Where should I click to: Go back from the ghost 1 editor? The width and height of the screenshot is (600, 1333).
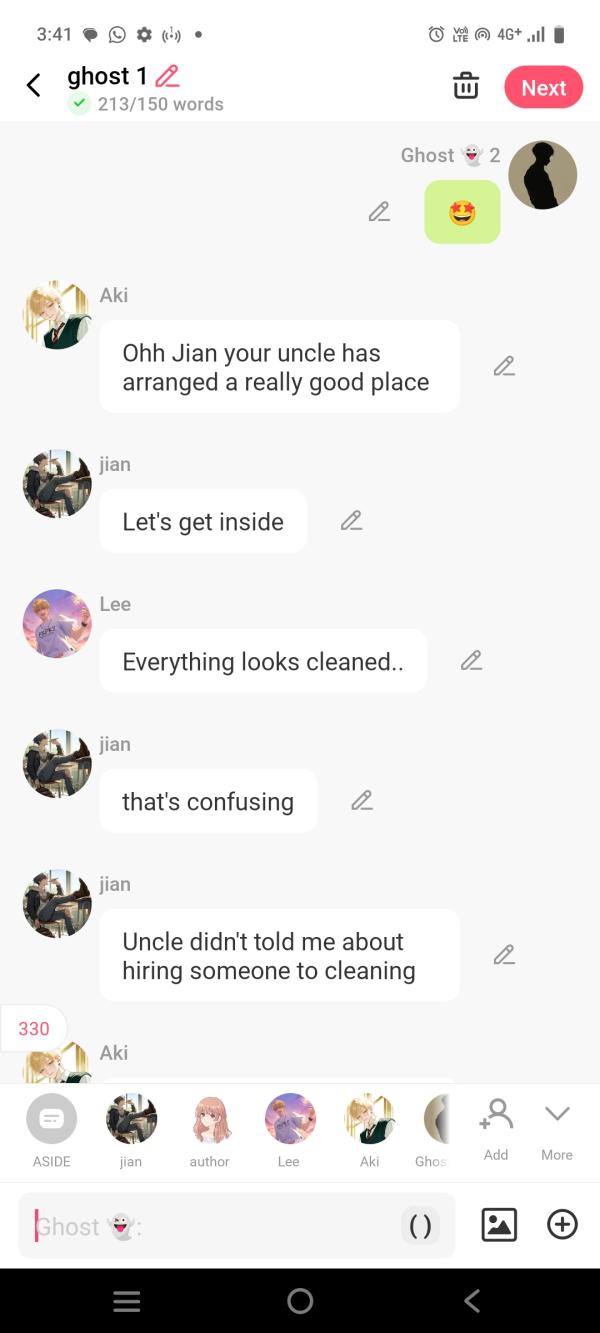33,86
